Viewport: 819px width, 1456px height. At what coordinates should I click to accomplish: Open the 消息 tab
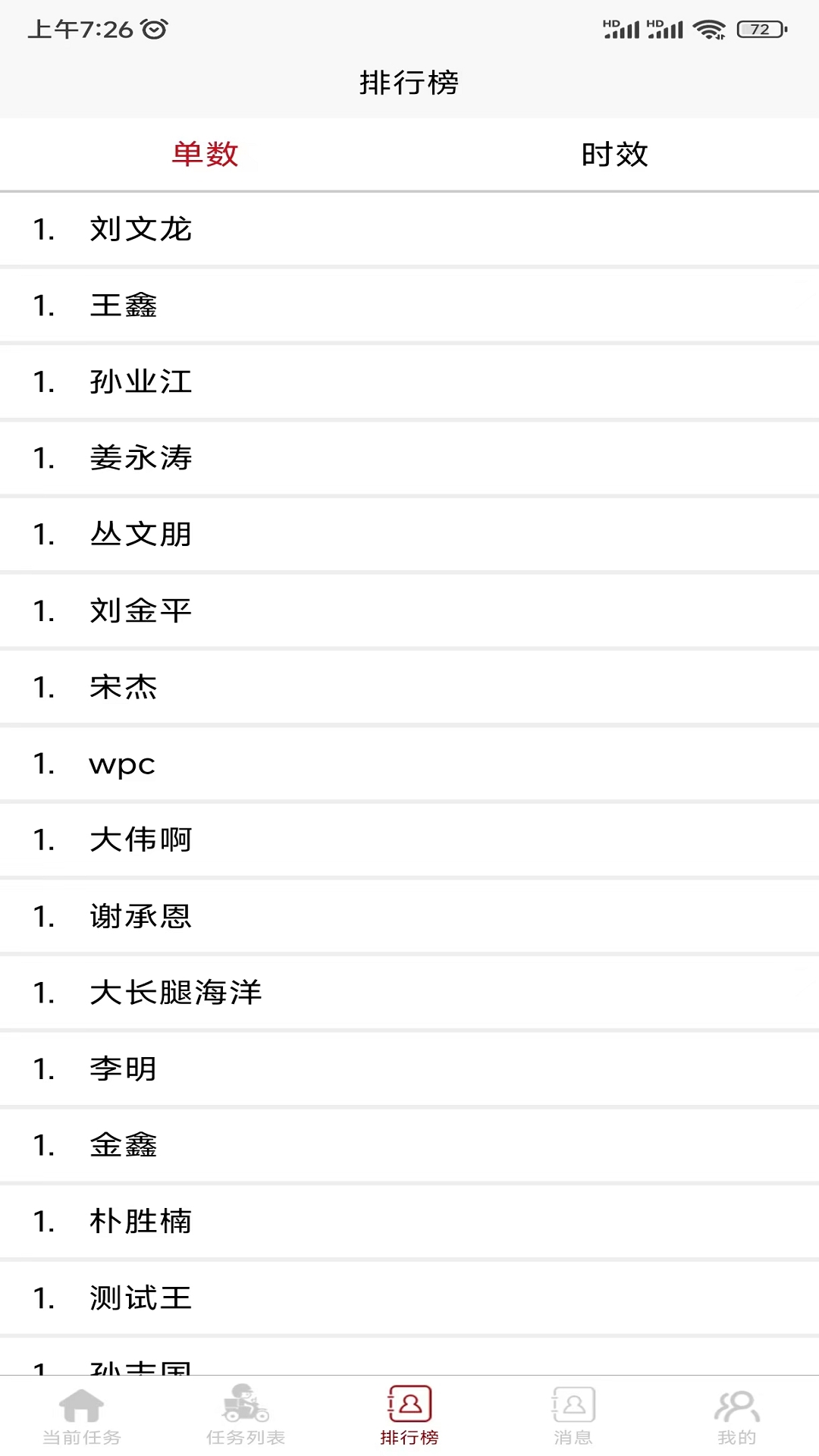(x=573, y=1415)
